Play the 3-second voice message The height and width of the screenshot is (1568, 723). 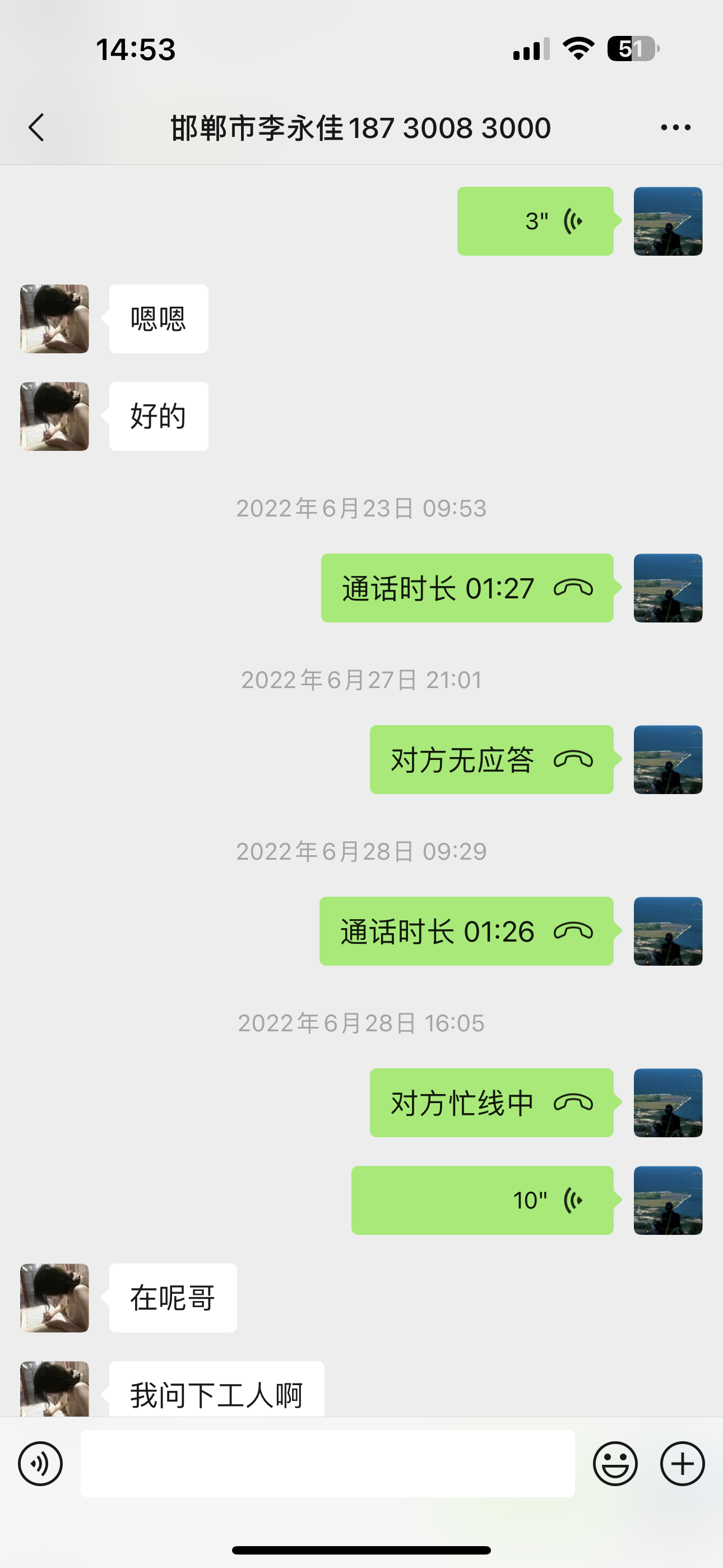[535, 222]
